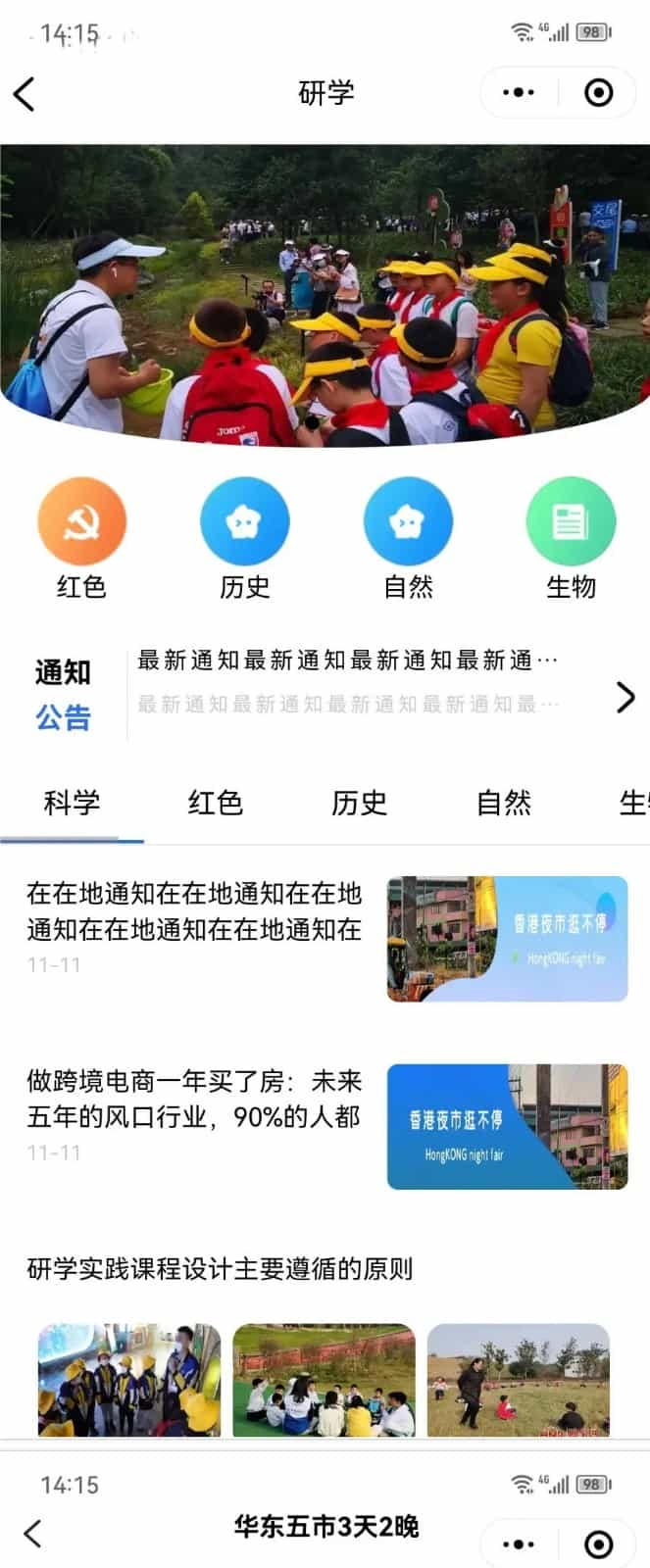The height and width of the screenshot is (1568, 650).
Task: Open the middle photo of students sitting on grass
Action: point(324,1380)
